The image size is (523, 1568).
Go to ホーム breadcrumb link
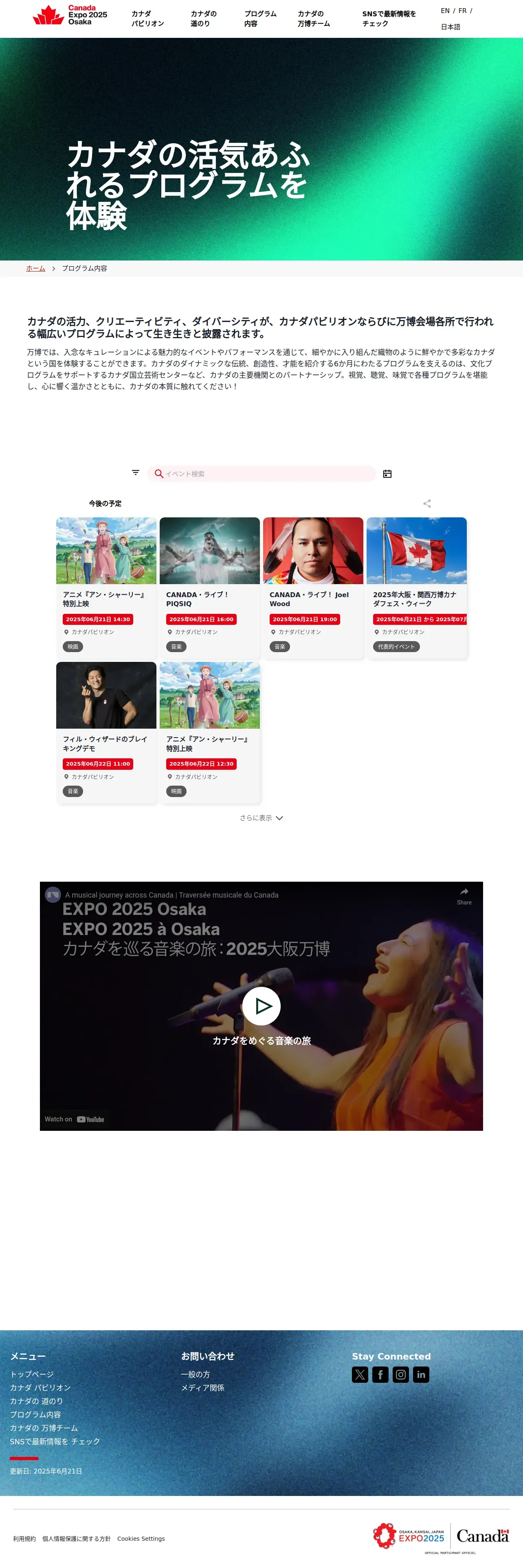tap(35, 268)
